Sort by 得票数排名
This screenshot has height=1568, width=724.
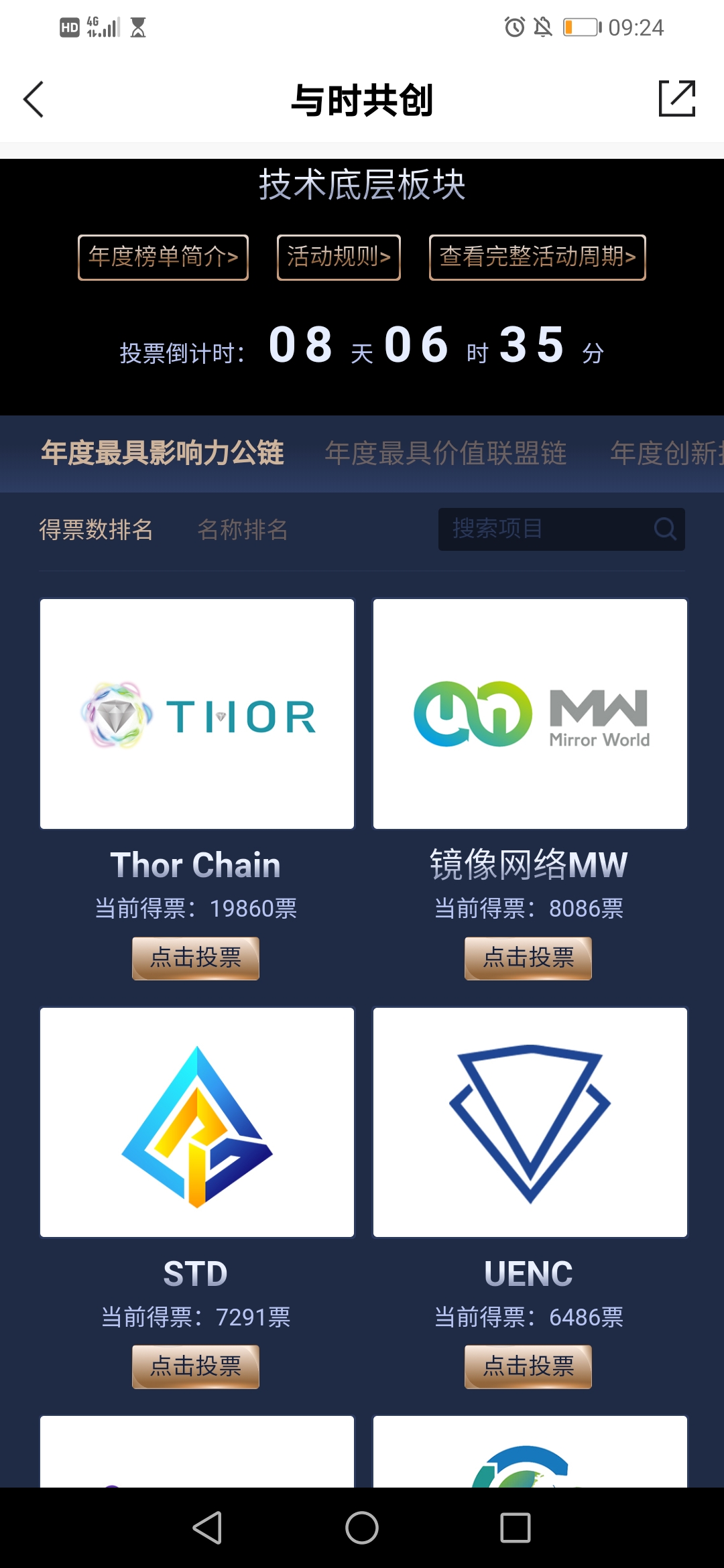pyautogui.click(x=96, y=530)
